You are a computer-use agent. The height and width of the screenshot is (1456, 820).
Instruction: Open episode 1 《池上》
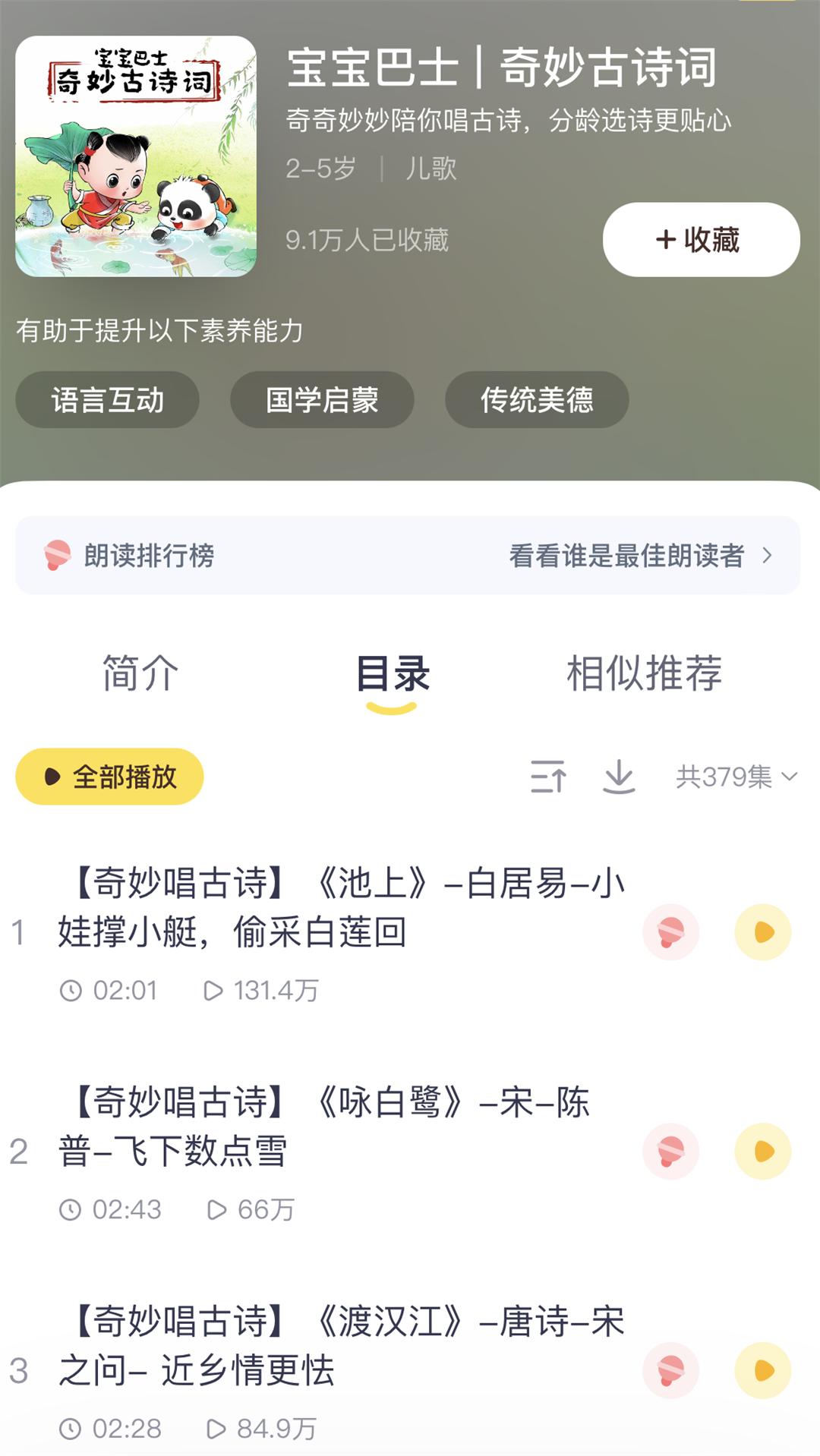(342, 907)
